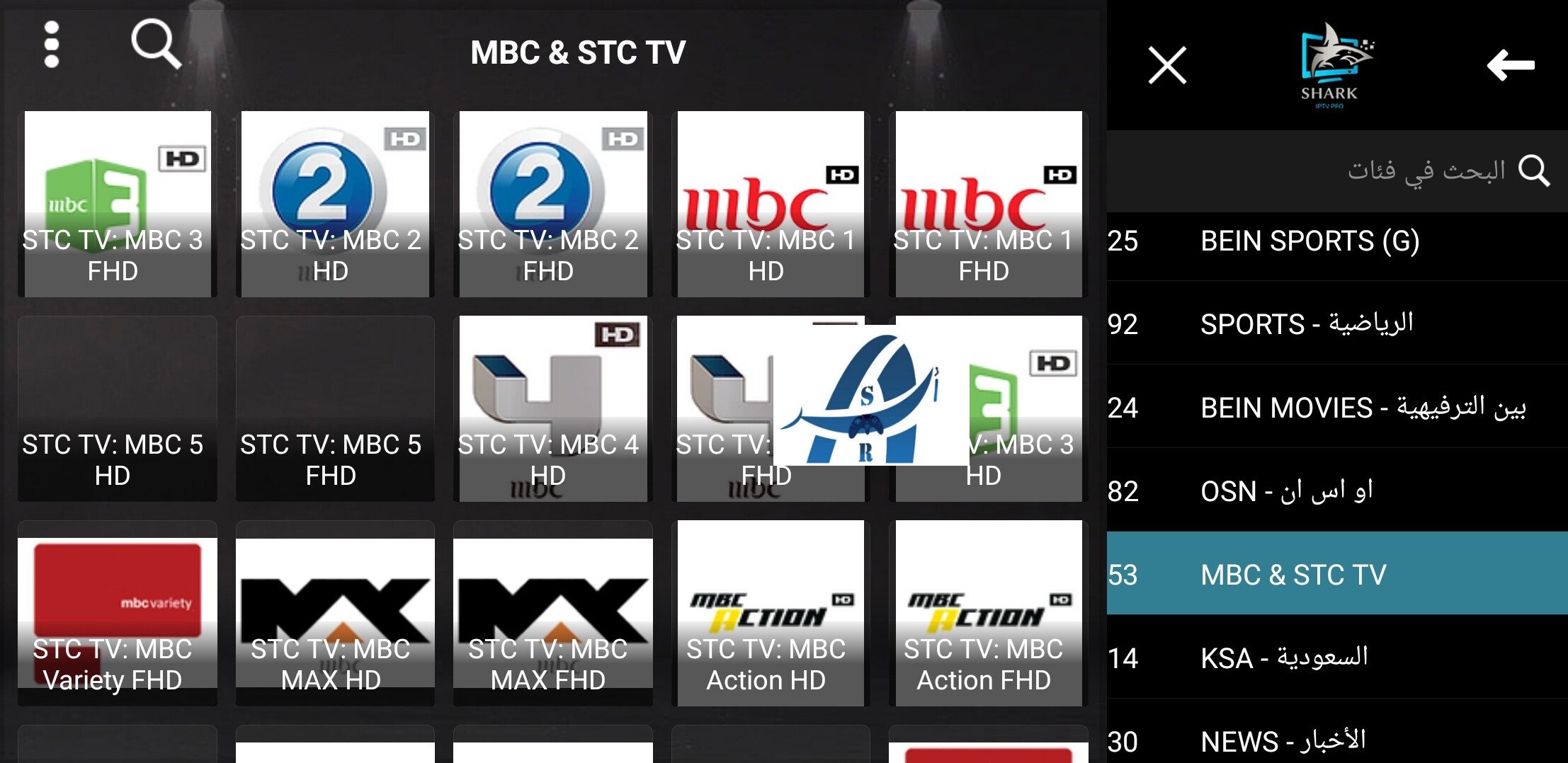
Task: Open STC TV: MBC Variety FHD
Action: 117,613
